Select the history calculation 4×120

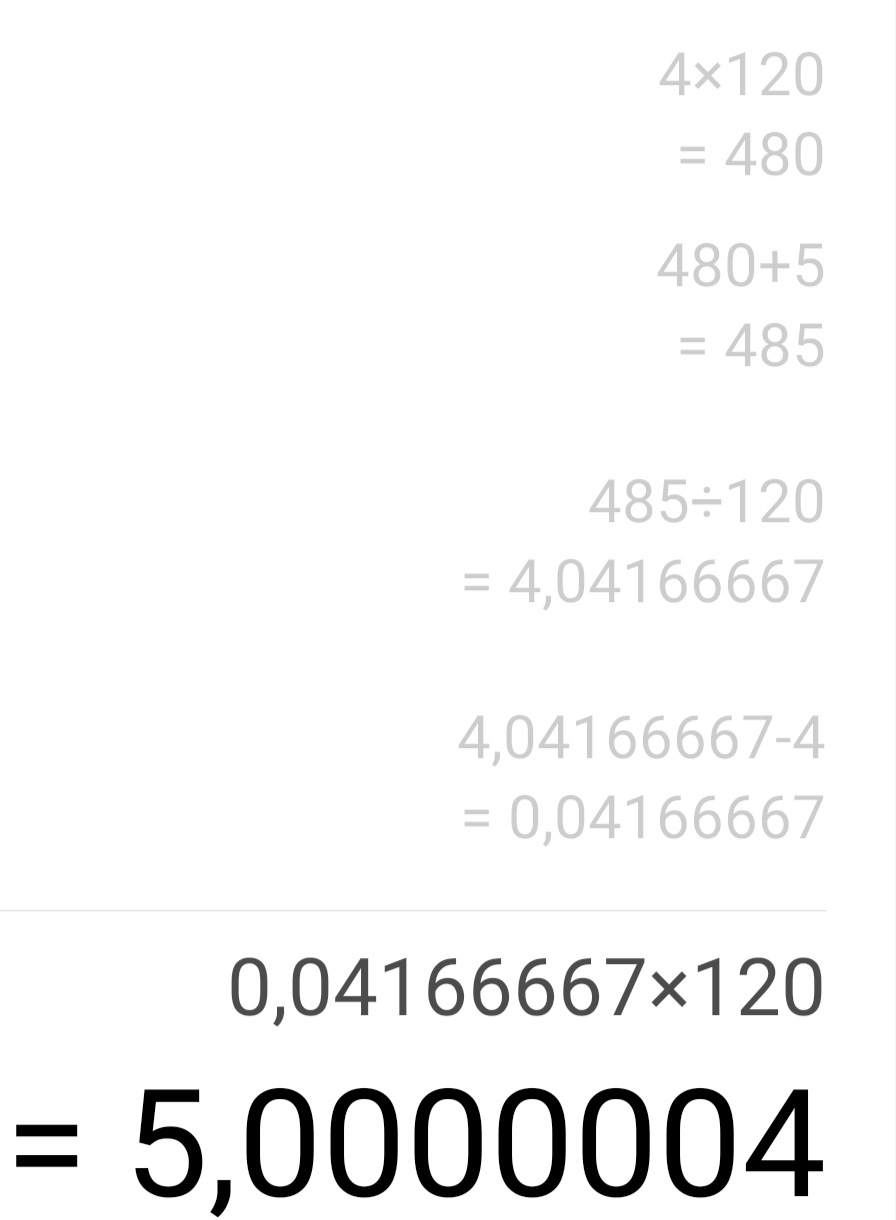point(741,76)
